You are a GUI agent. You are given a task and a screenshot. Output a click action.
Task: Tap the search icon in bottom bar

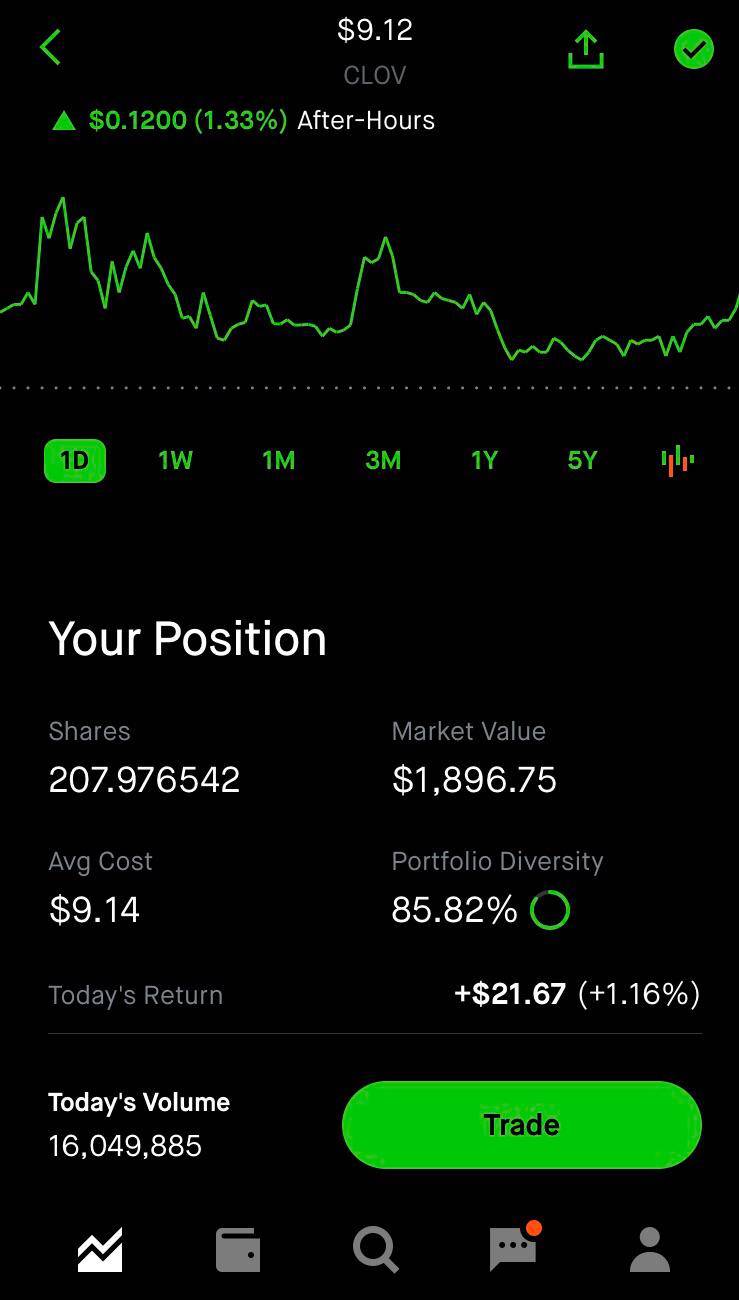coord(375,1248)
